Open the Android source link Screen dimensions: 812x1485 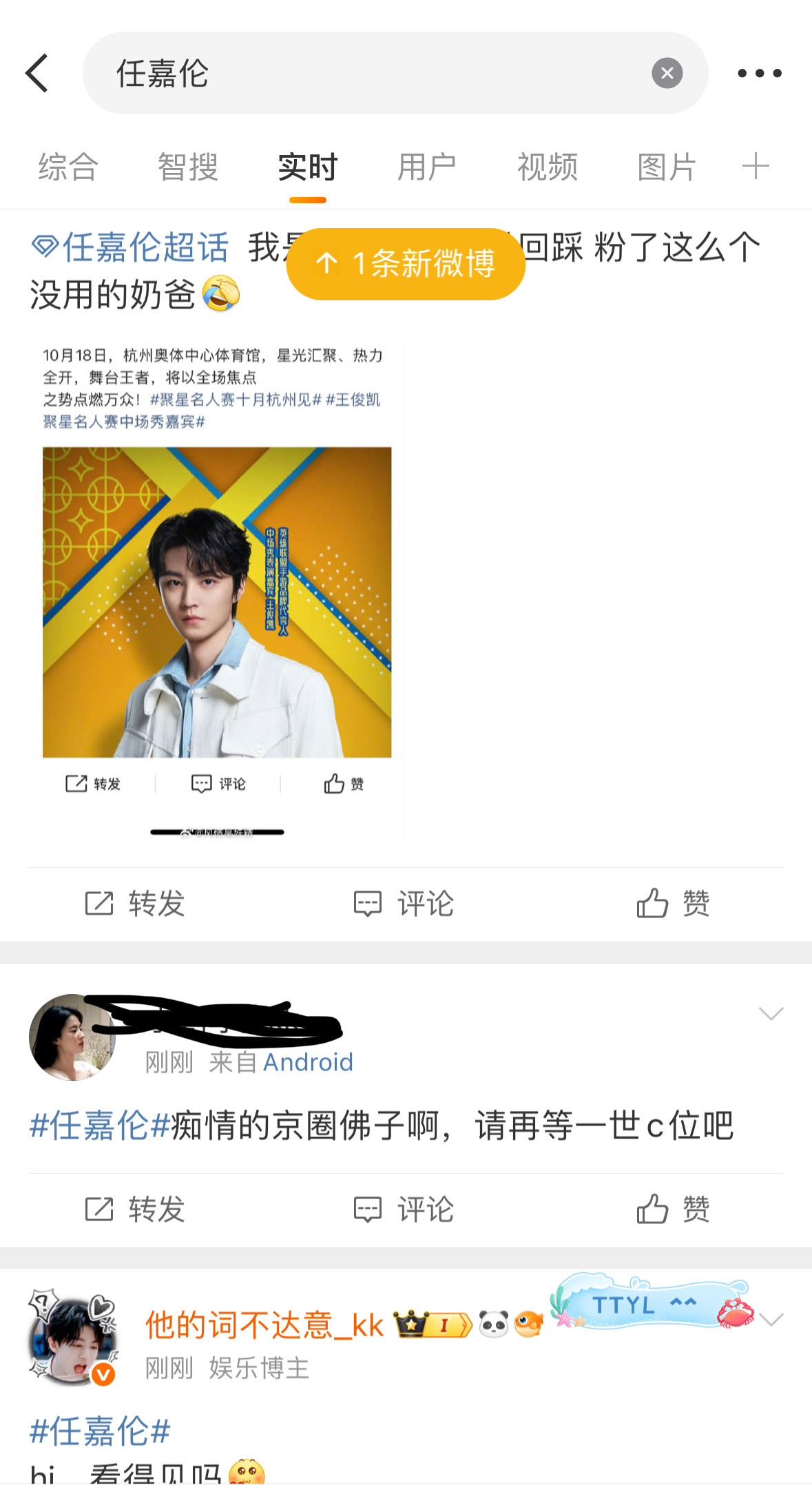point(308,1062)
